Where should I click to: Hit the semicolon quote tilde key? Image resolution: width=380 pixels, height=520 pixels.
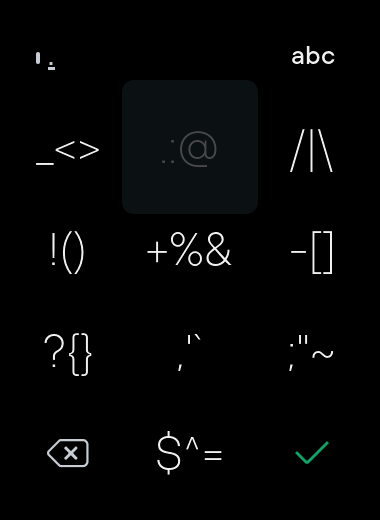click(x=311, y=353)
